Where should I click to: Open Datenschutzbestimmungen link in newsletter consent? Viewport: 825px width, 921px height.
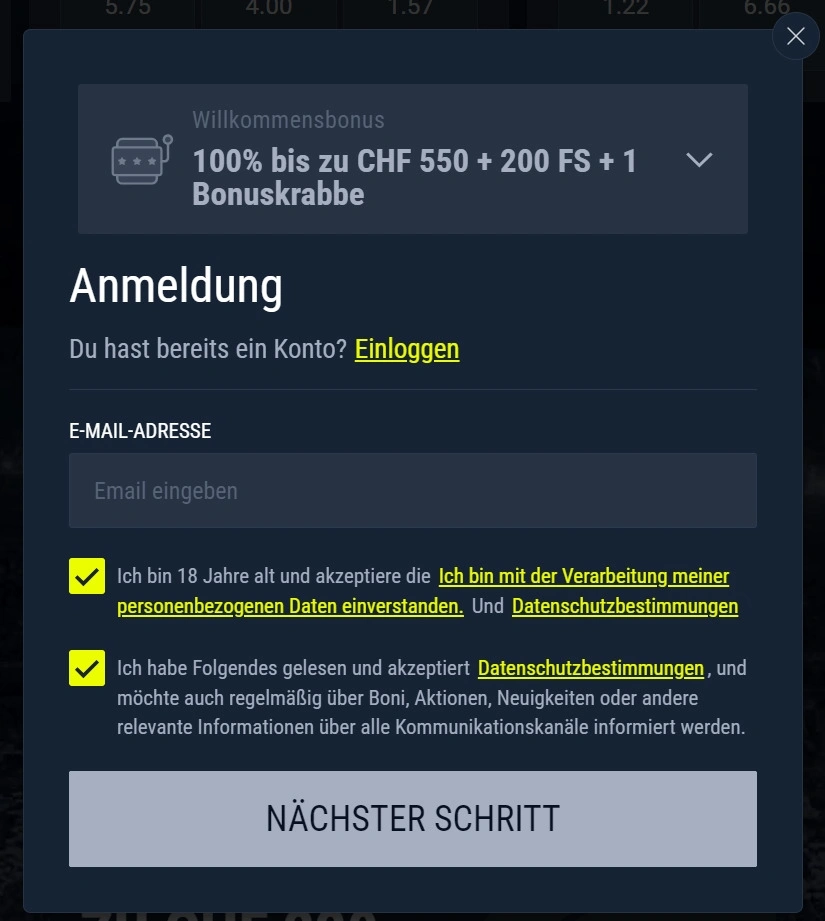pyautogui.click(x=591, y=668)
